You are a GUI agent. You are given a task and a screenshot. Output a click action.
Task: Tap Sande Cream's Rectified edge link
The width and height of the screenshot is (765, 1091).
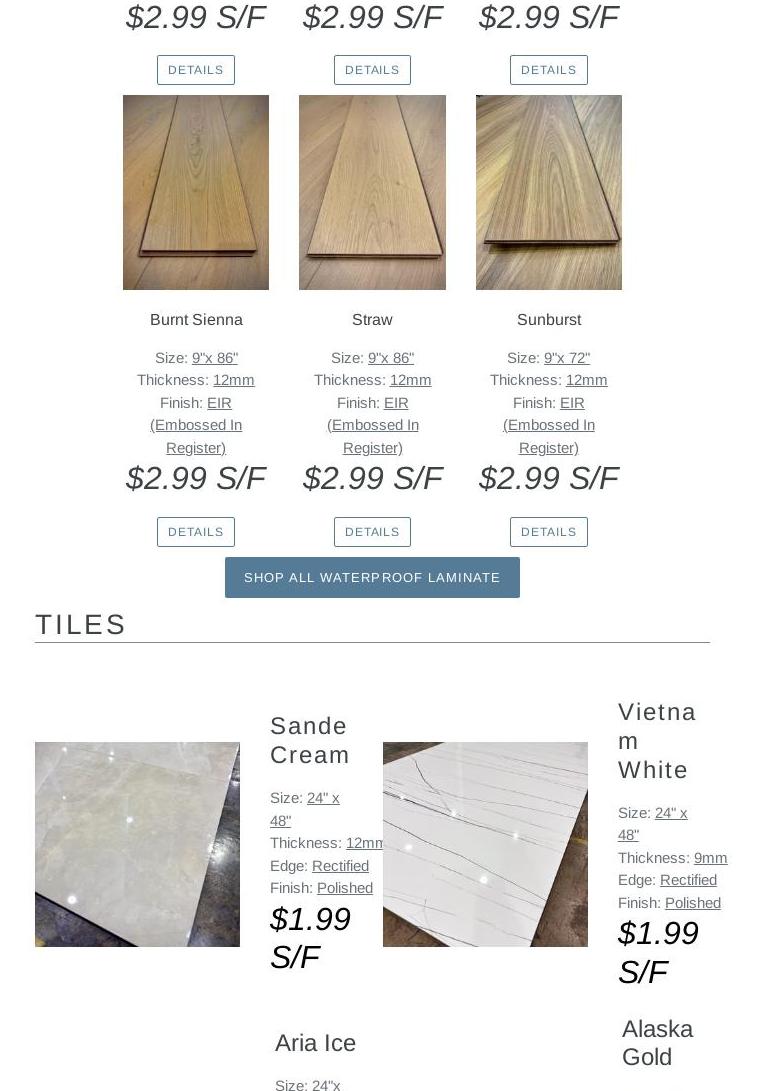coord(340,866)
